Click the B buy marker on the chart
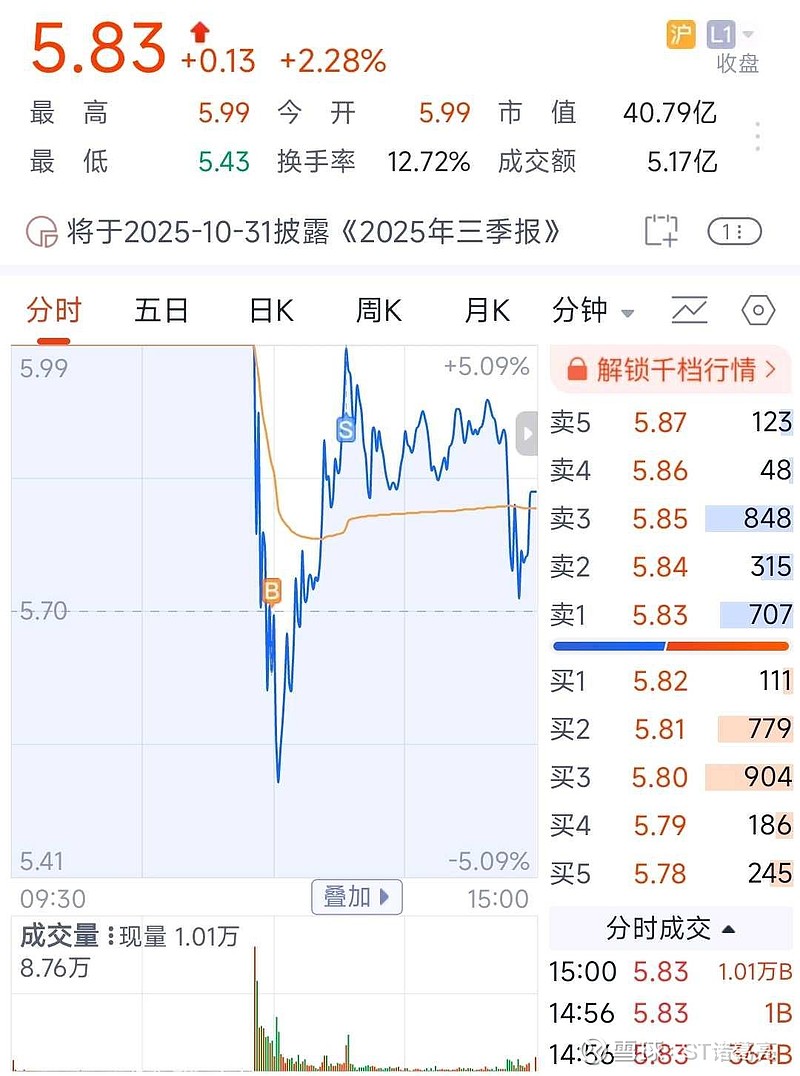 click(270, 591)
